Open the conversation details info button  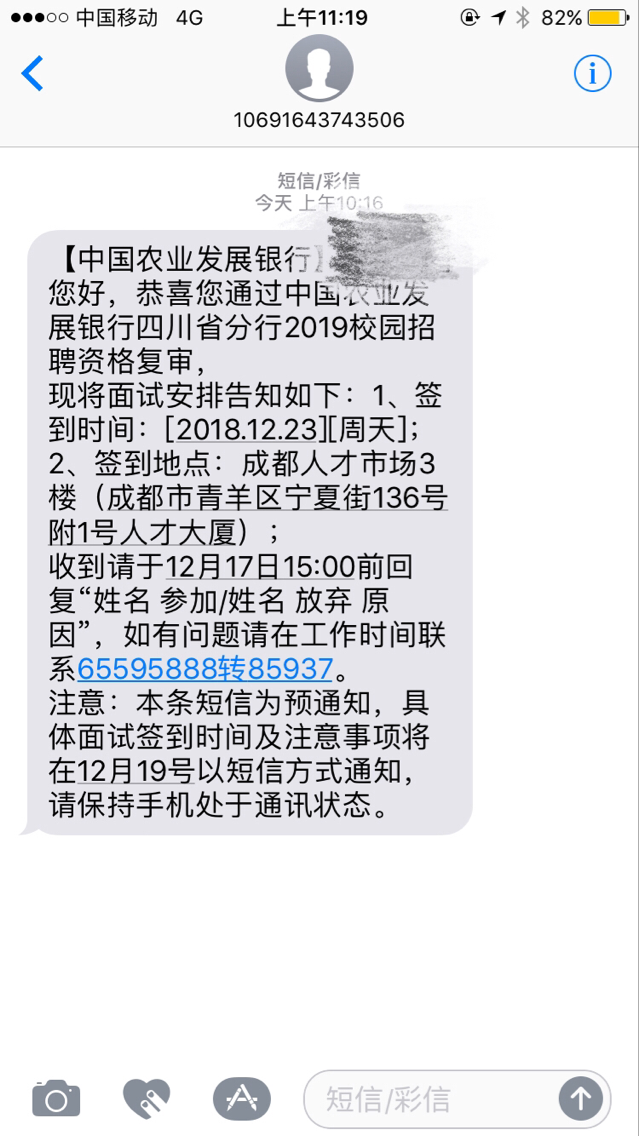click(592, 73)
